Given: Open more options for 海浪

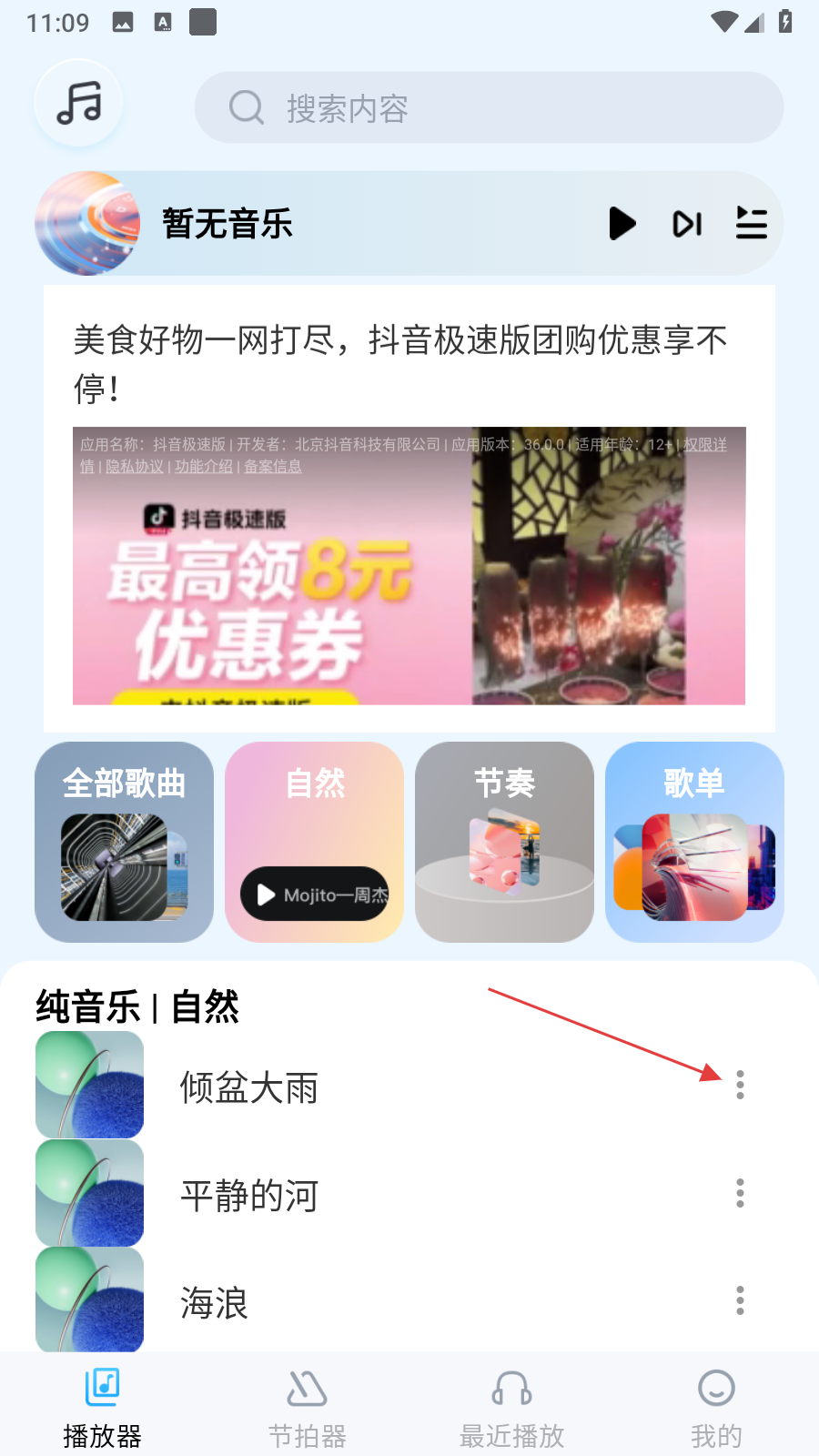Looking at the screenshot, I should (x=740, y=1300).
